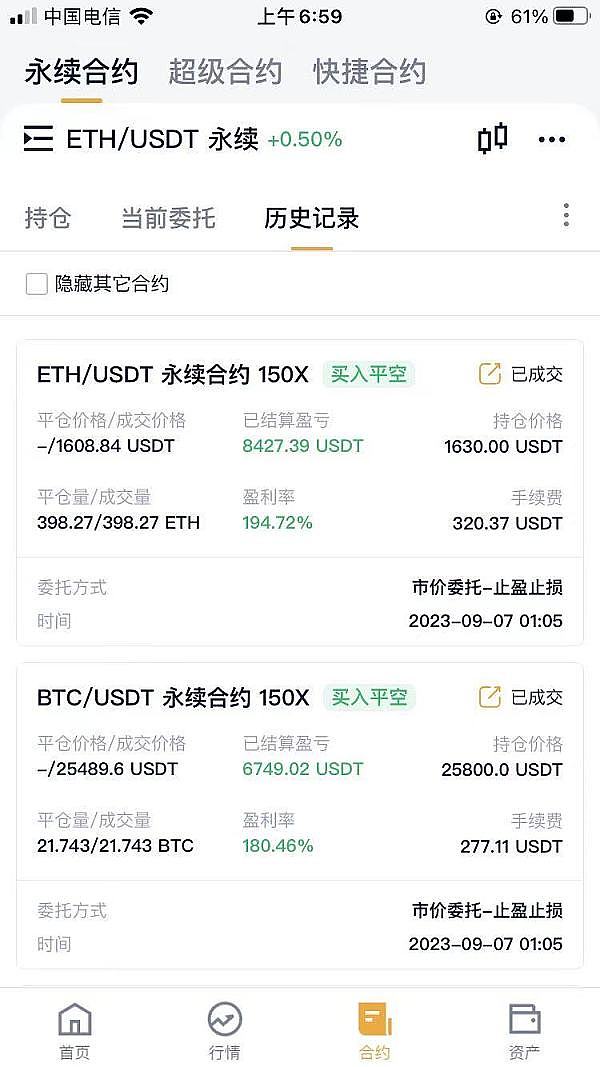Go to the 首页 home tab
This screenshot has height=1067, width=600.
pos(75,1031)
